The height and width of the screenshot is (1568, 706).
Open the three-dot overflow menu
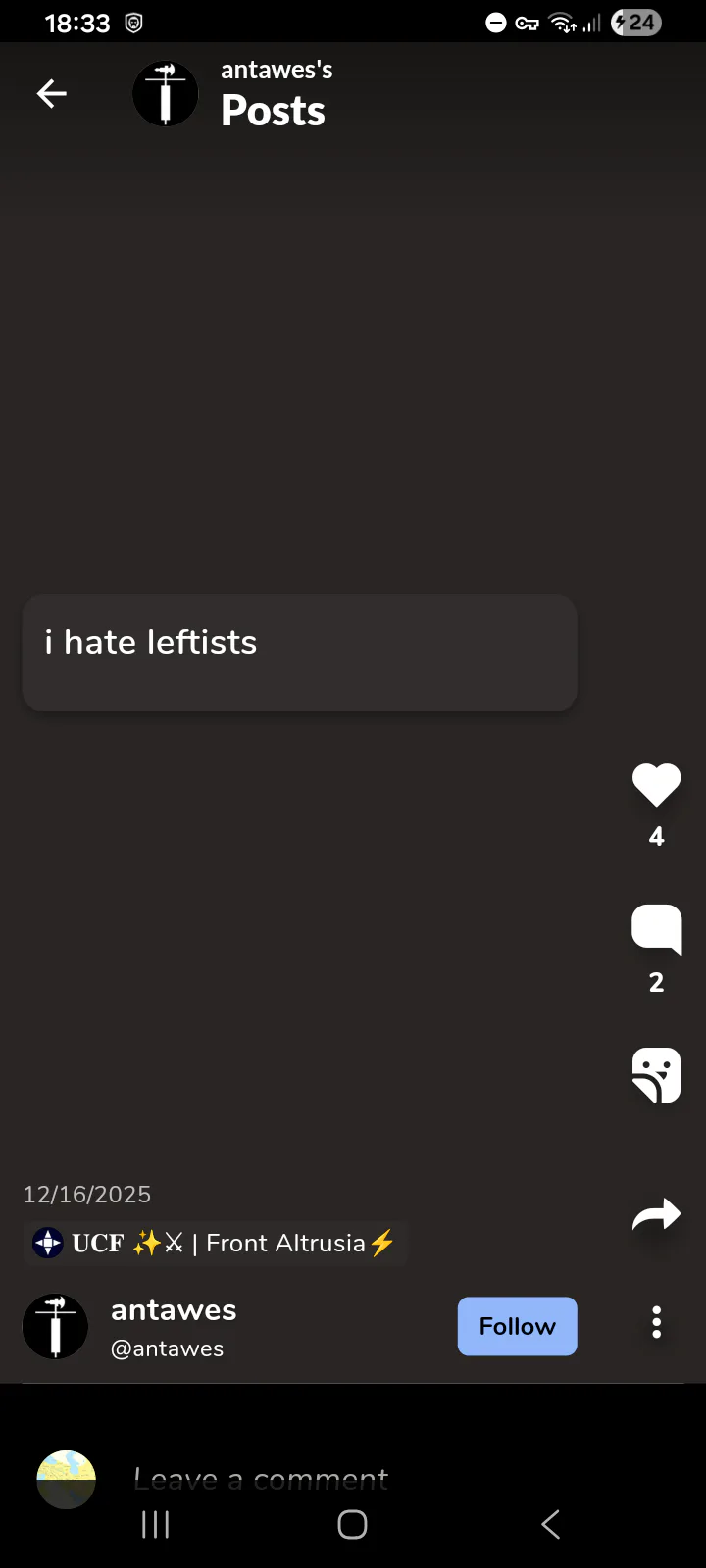(x=656, y=1323)
